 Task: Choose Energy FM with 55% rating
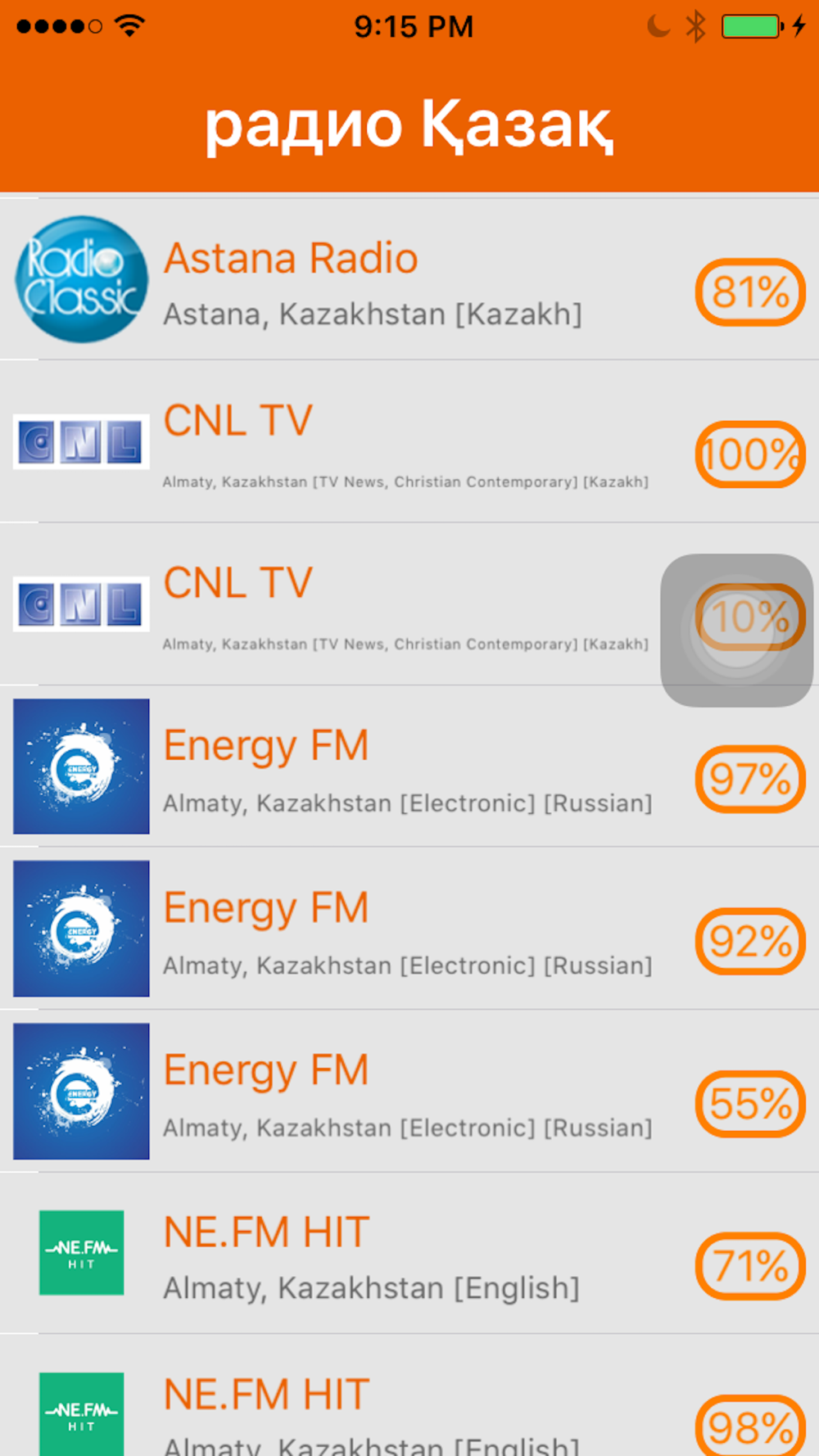[409, 1090]
